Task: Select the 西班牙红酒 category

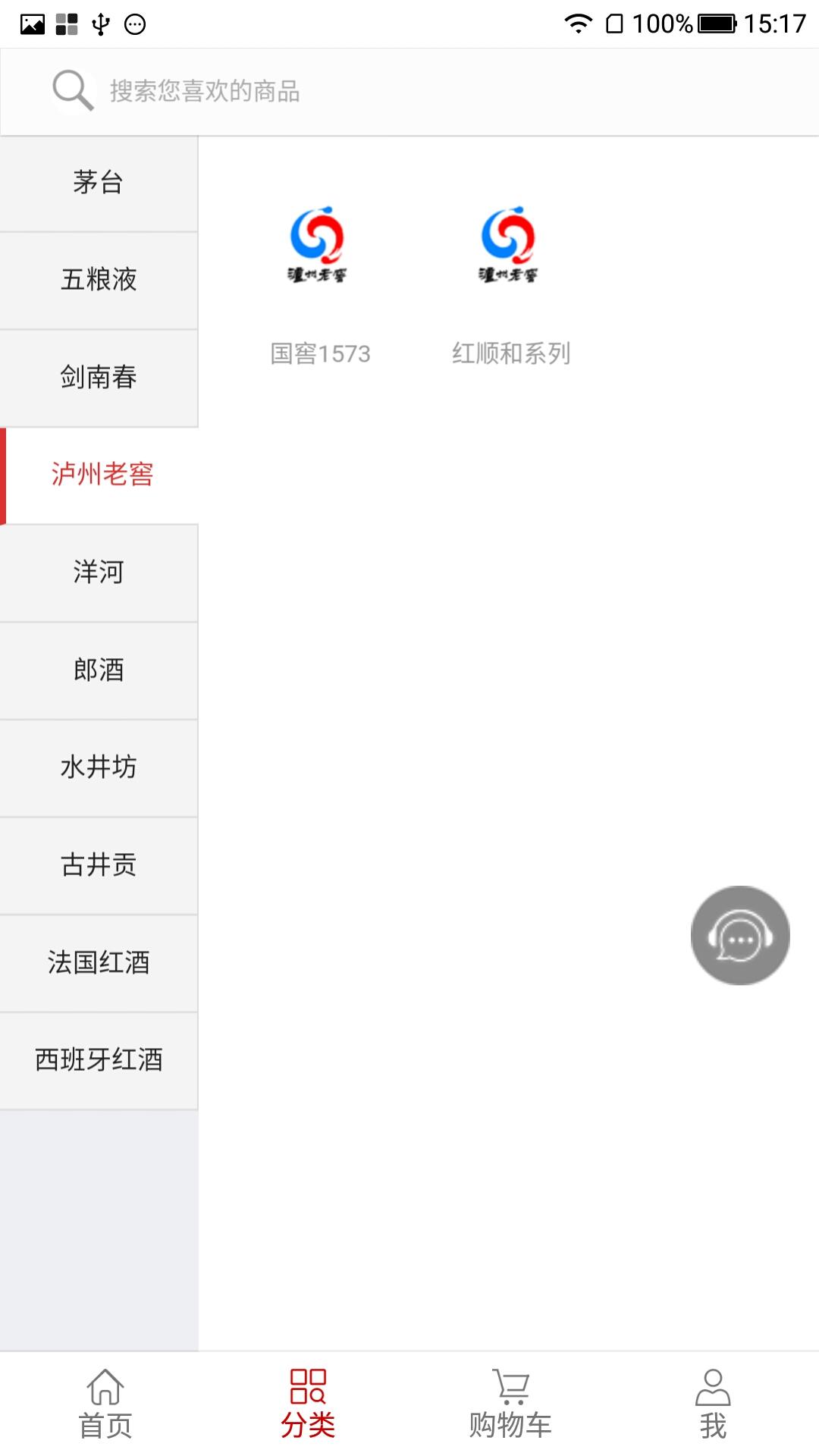Action: 99,1060
